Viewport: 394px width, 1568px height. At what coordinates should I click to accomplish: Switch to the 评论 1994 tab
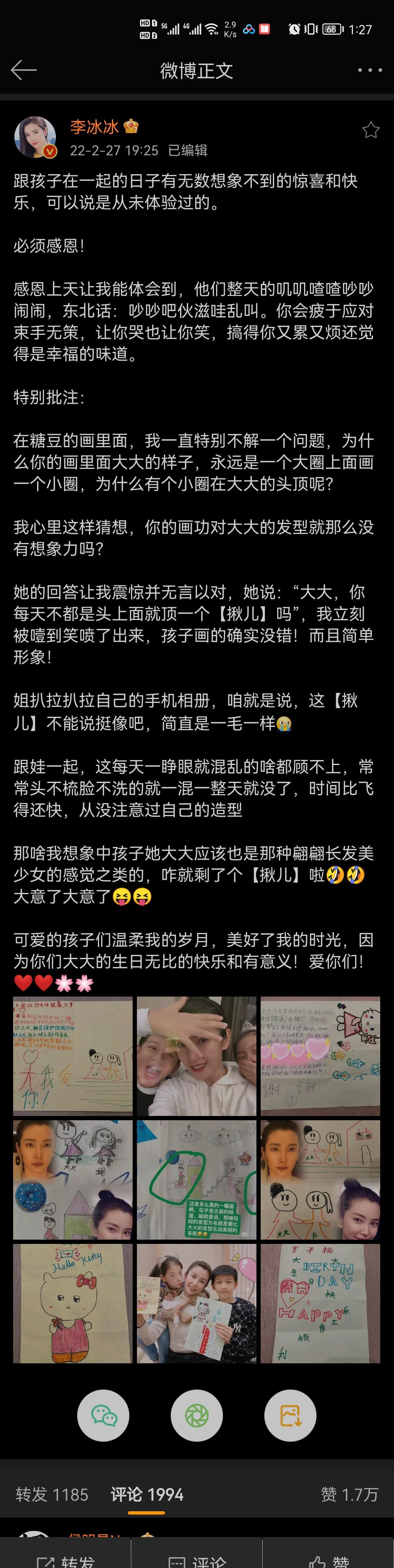(x=147, y=1494)
